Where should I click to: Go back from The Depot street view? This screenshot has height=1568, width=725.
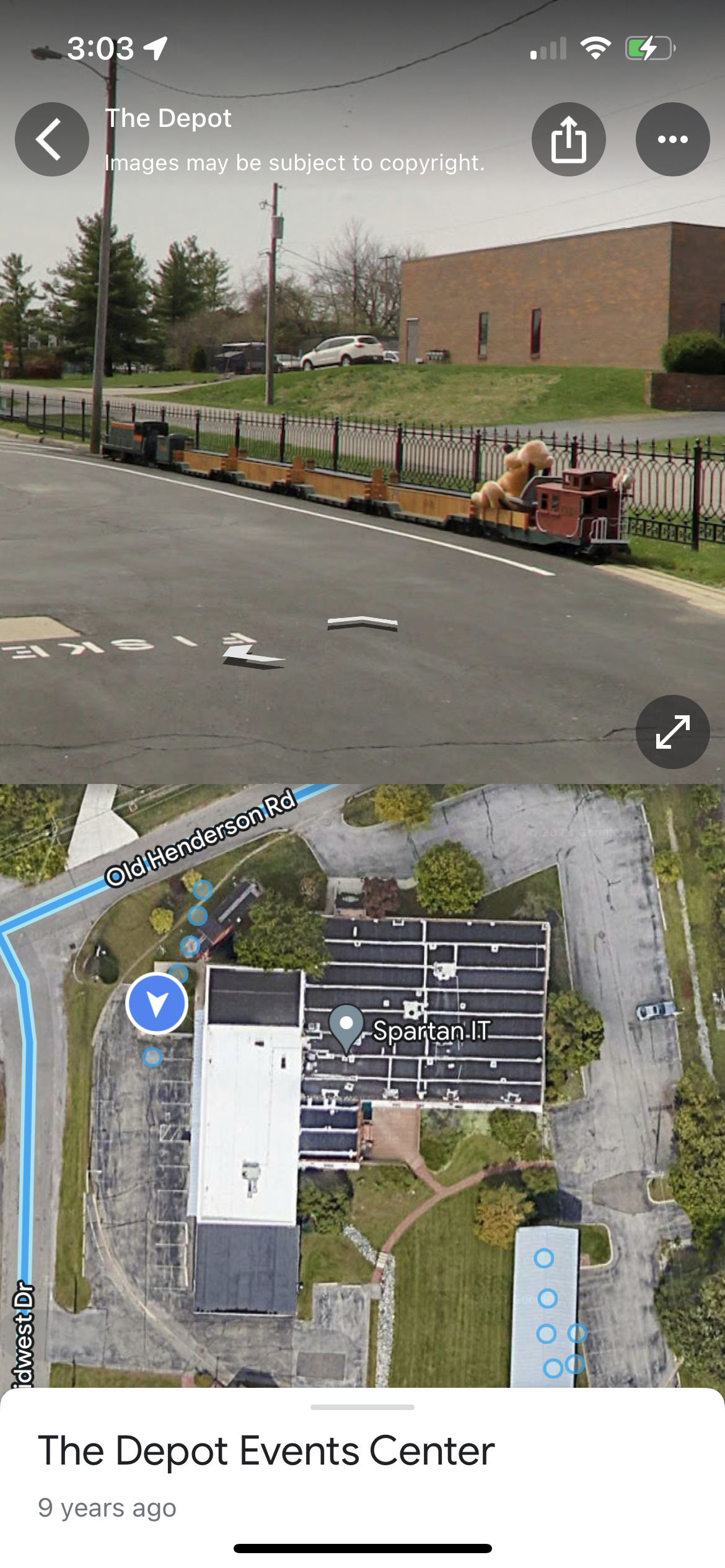(51, 139)
